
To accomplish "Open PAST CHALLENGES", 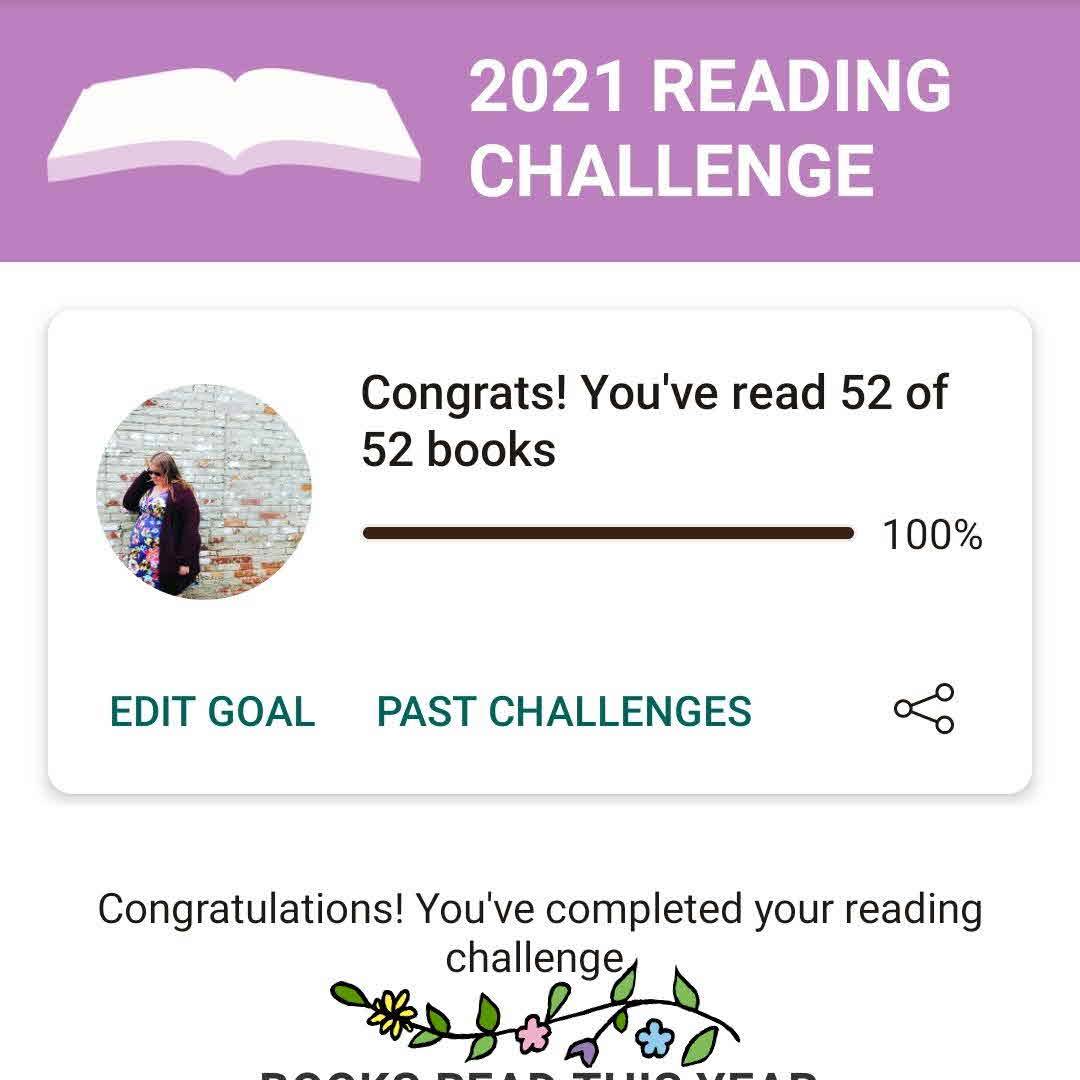I will [x=564, y=712].
